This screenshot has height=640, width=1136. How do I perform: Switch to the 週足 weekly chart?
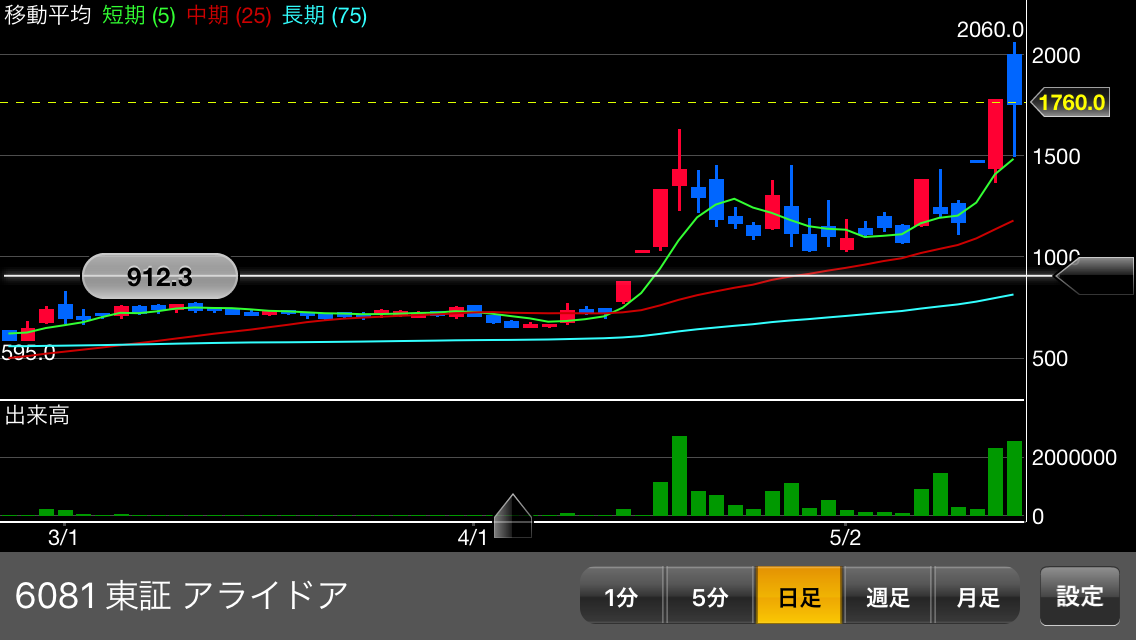(x=888, y=596)
